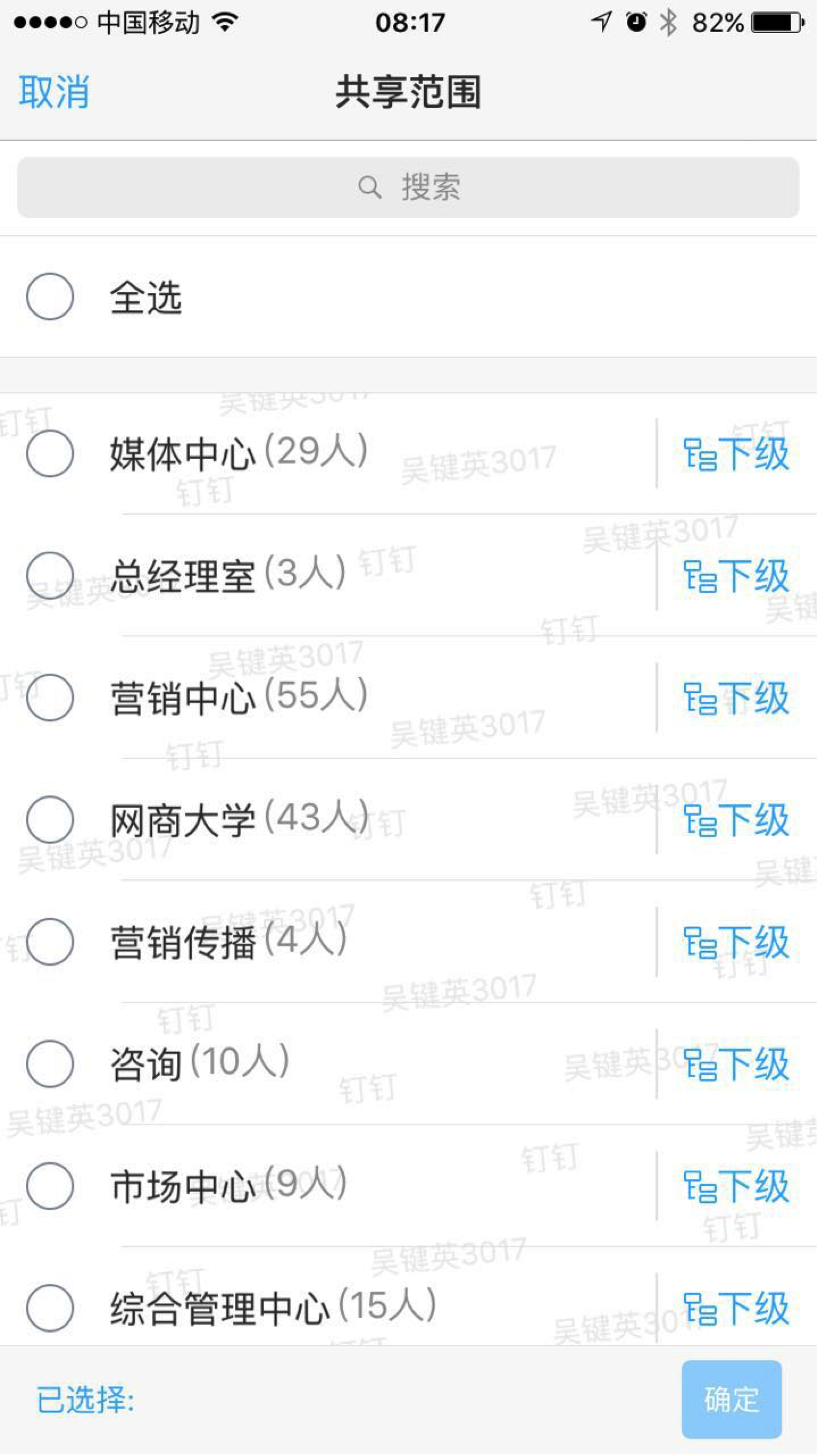Viewport: 817px width, 1455px height.
Task: View 下级 of 市场中心
Action: [737, 1186]
